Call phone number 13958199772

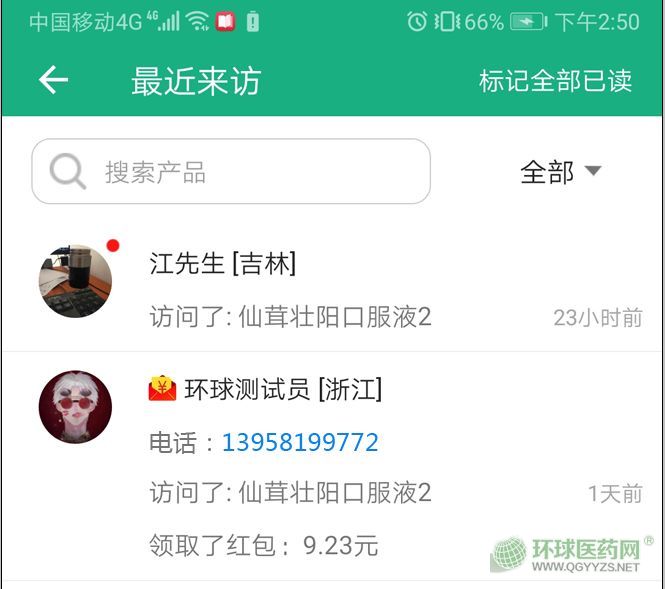(x=300, y=442)
